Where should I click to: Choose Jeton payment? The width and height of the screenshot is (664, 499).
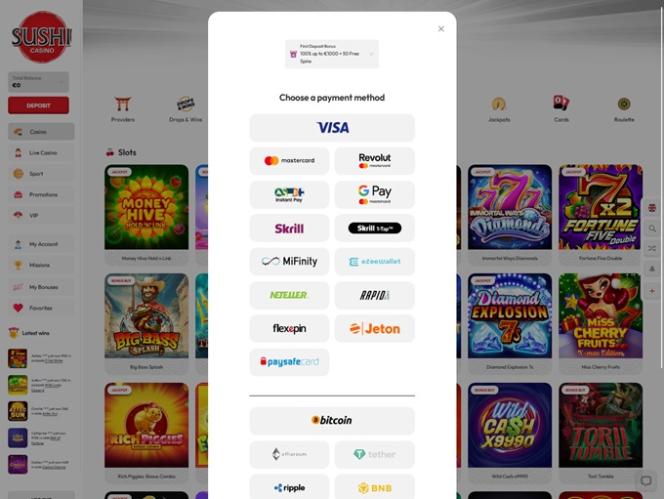point(374,328)
